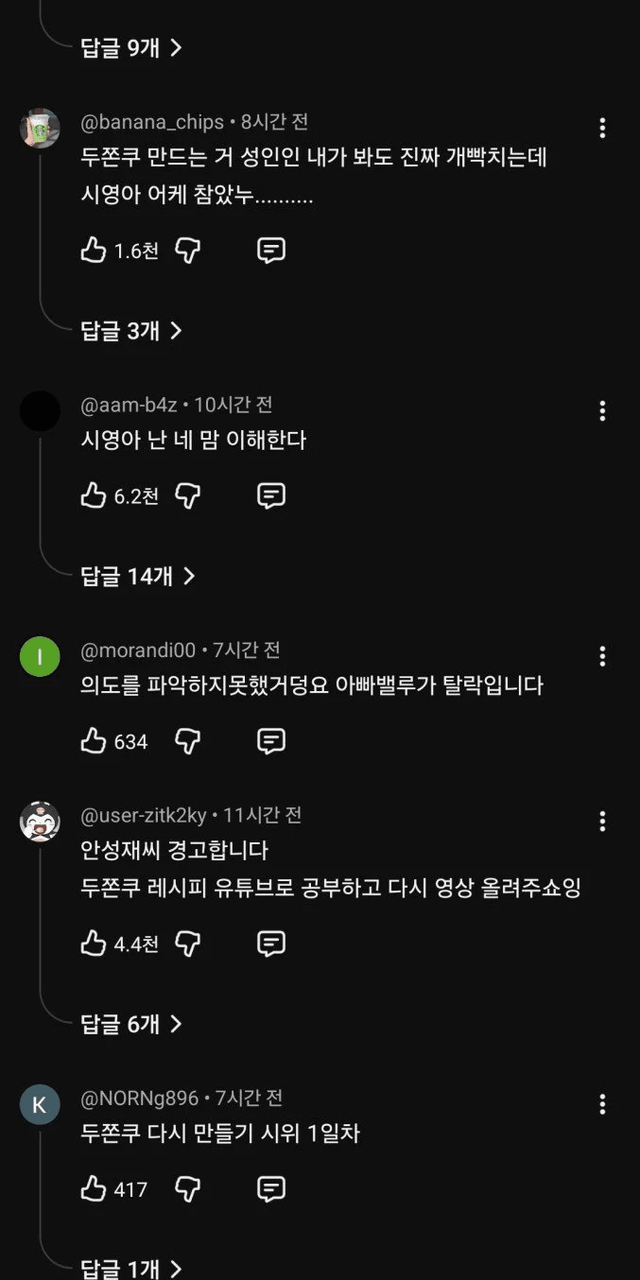Screen dimensions: 640x1280
Task: Reply to @aam-b4z's comment
Action: pyautogui.click(x=271, y=495)
